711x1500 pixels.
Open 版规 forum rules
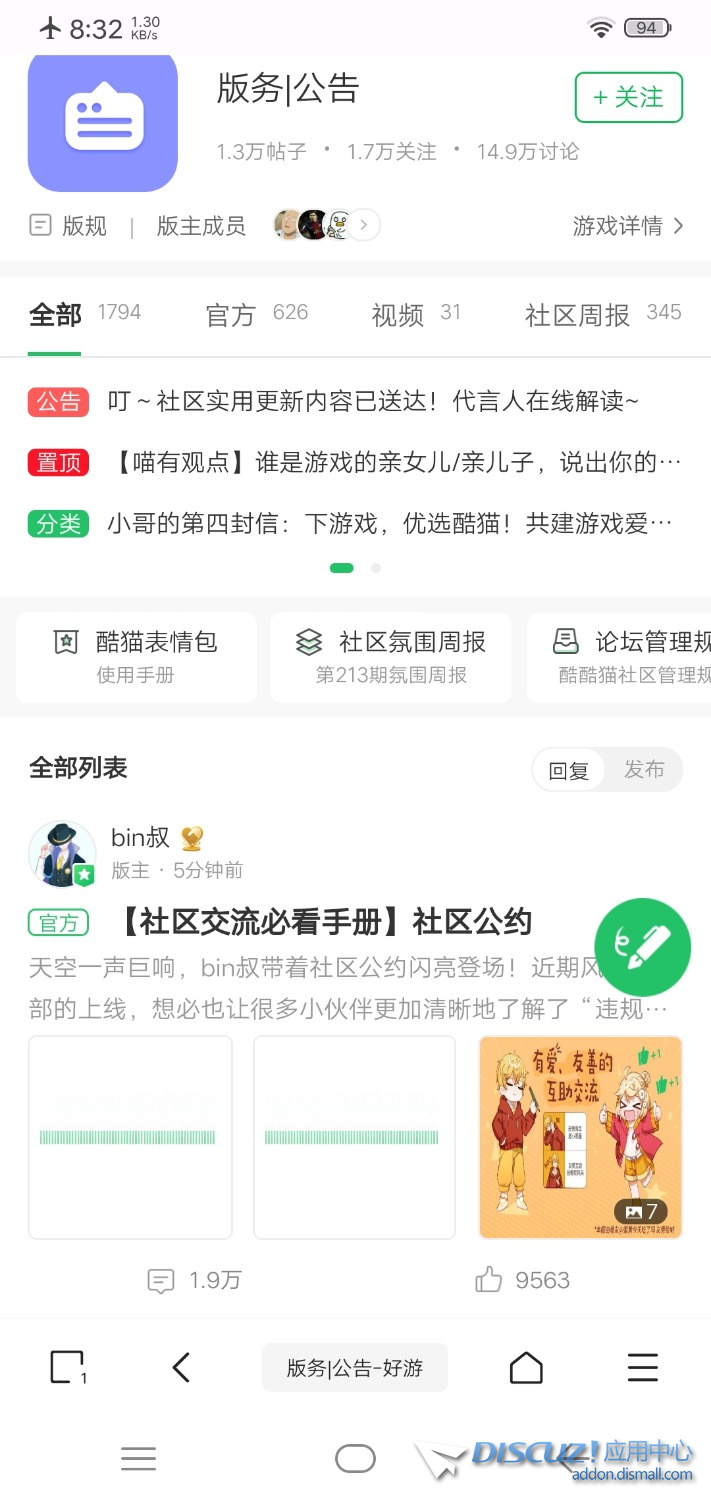point(68,226)
